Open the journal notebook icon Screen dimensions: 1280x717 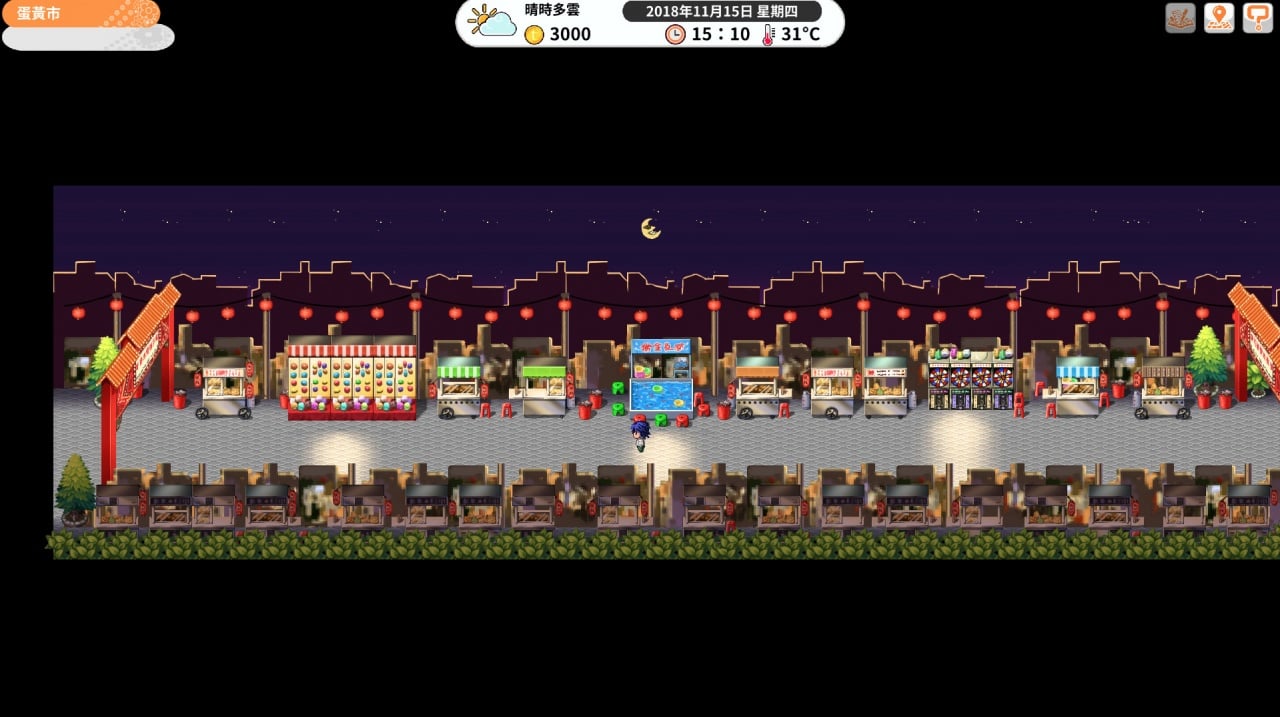click(1180, 18)
